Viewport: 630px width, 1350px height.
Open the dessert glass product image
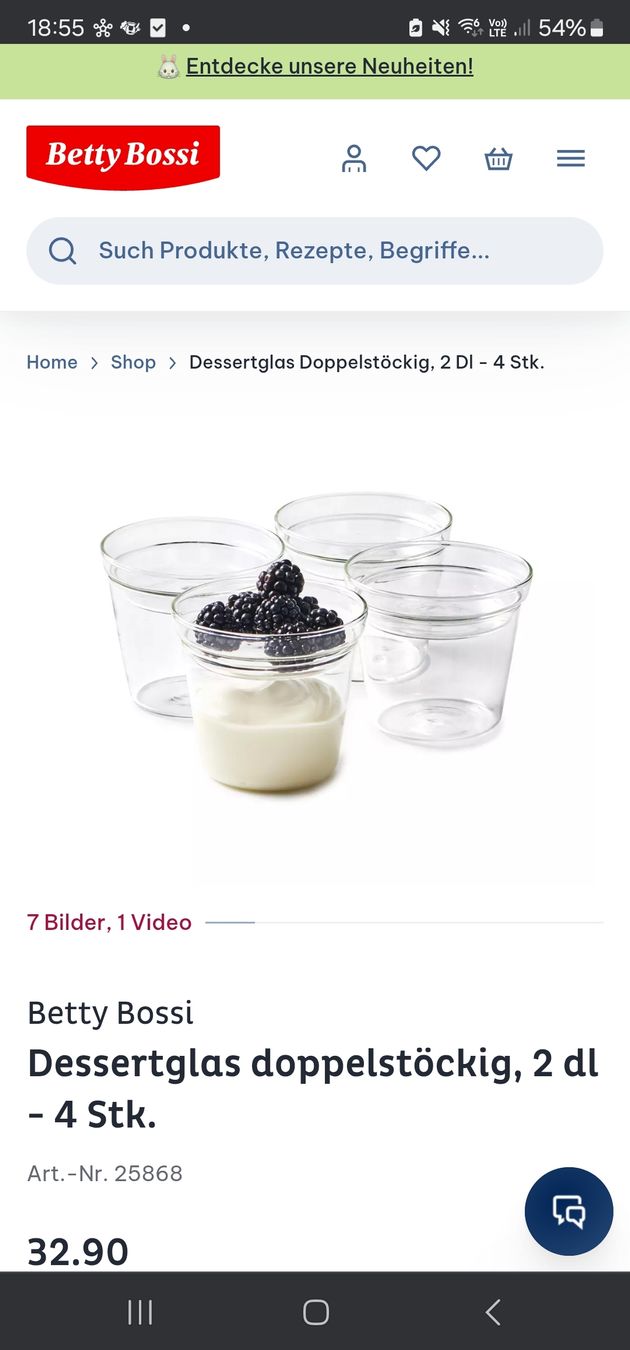click(x=315, y=640)
